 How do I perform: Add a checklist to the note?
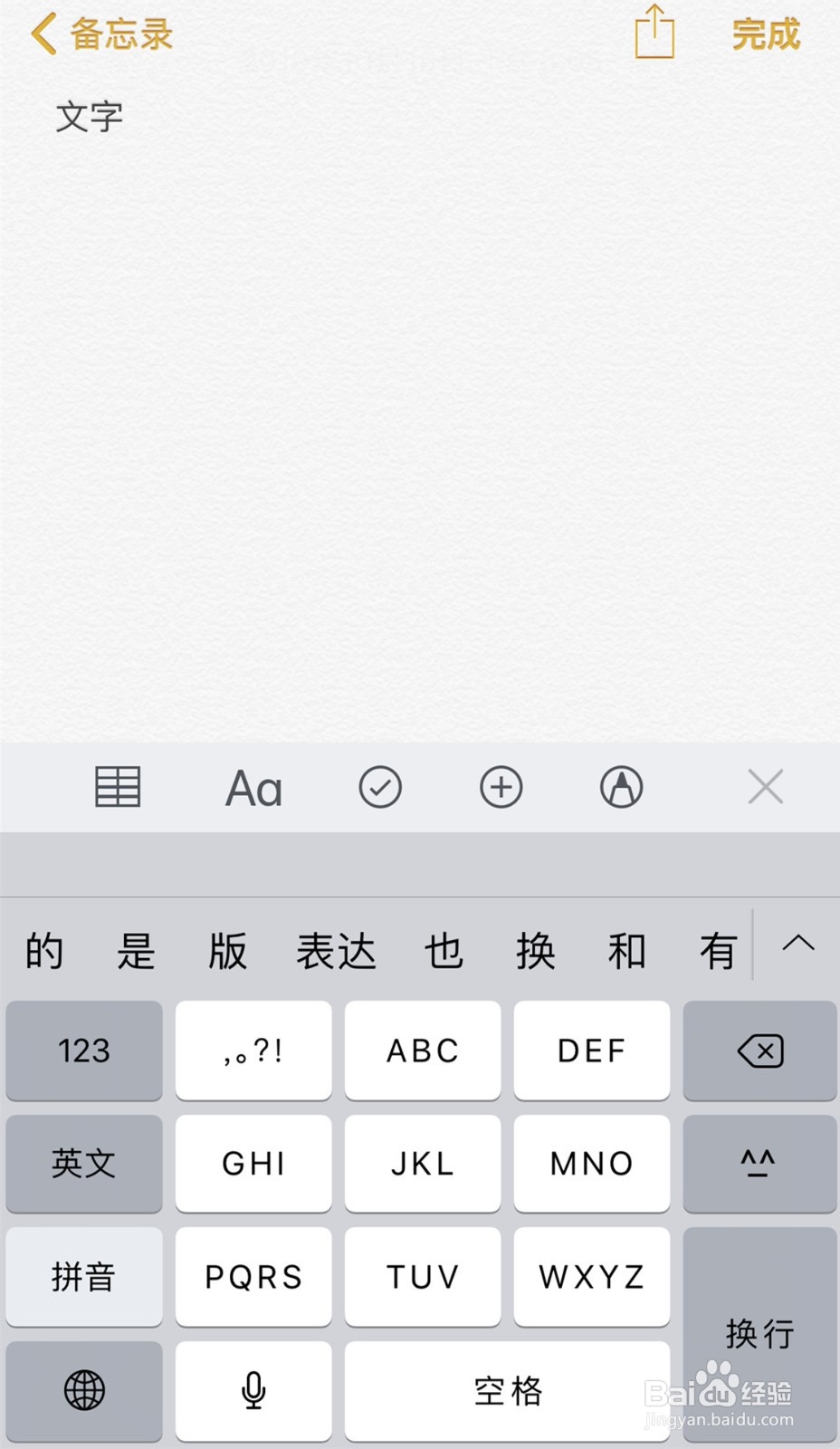379,787
